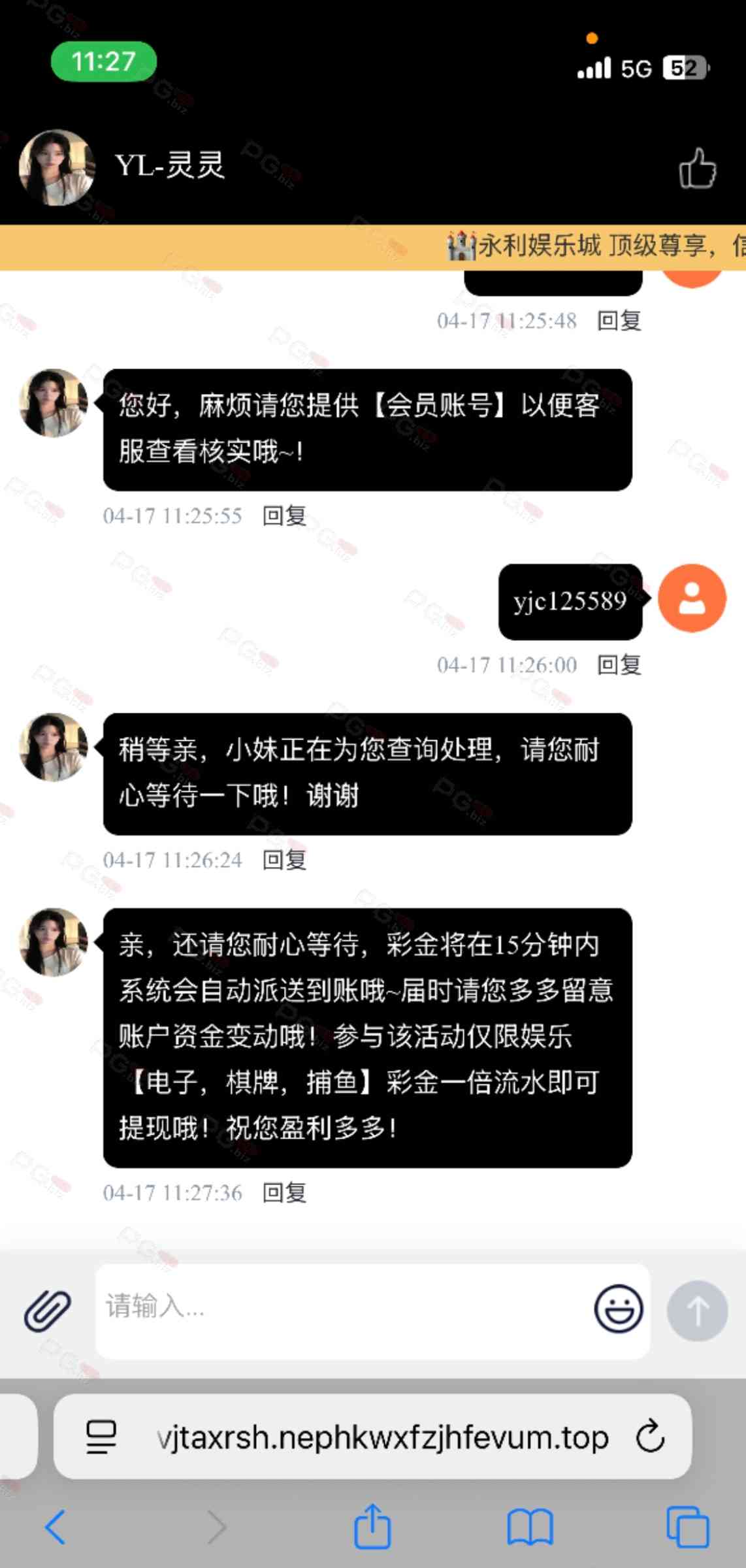Send the message with the arrow button

tap(697, 1311)
